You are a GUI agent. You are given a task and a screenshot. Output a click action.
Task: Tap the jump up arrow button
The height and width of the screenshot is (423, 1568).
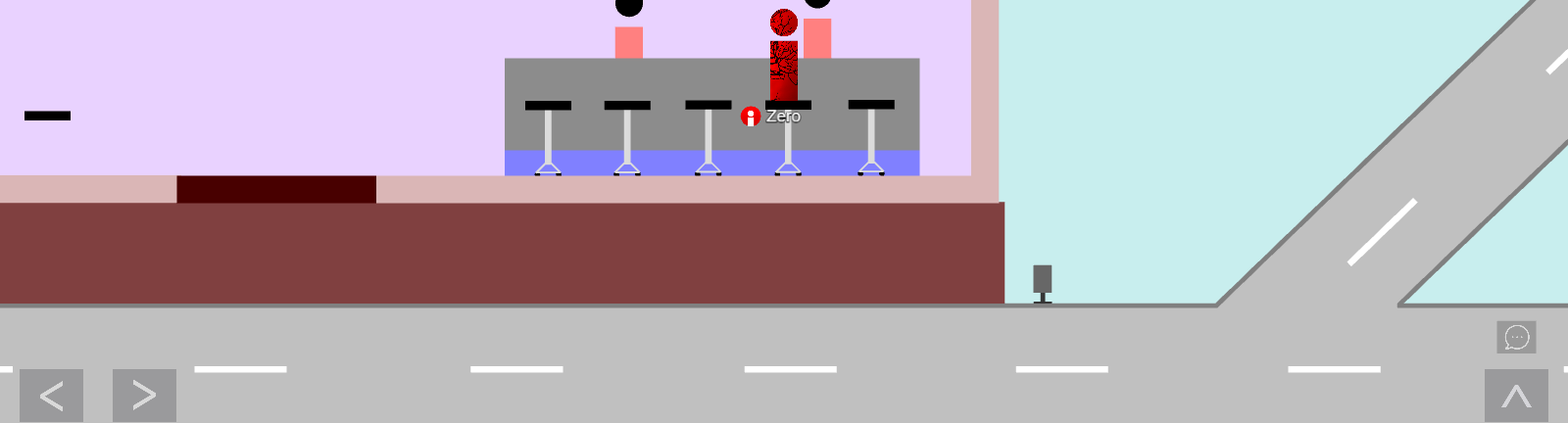[1516, 396]
